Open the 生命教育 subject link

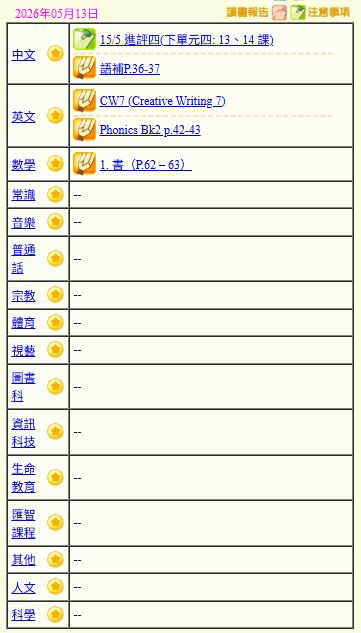pyautogui.click(x=23, y=478)
